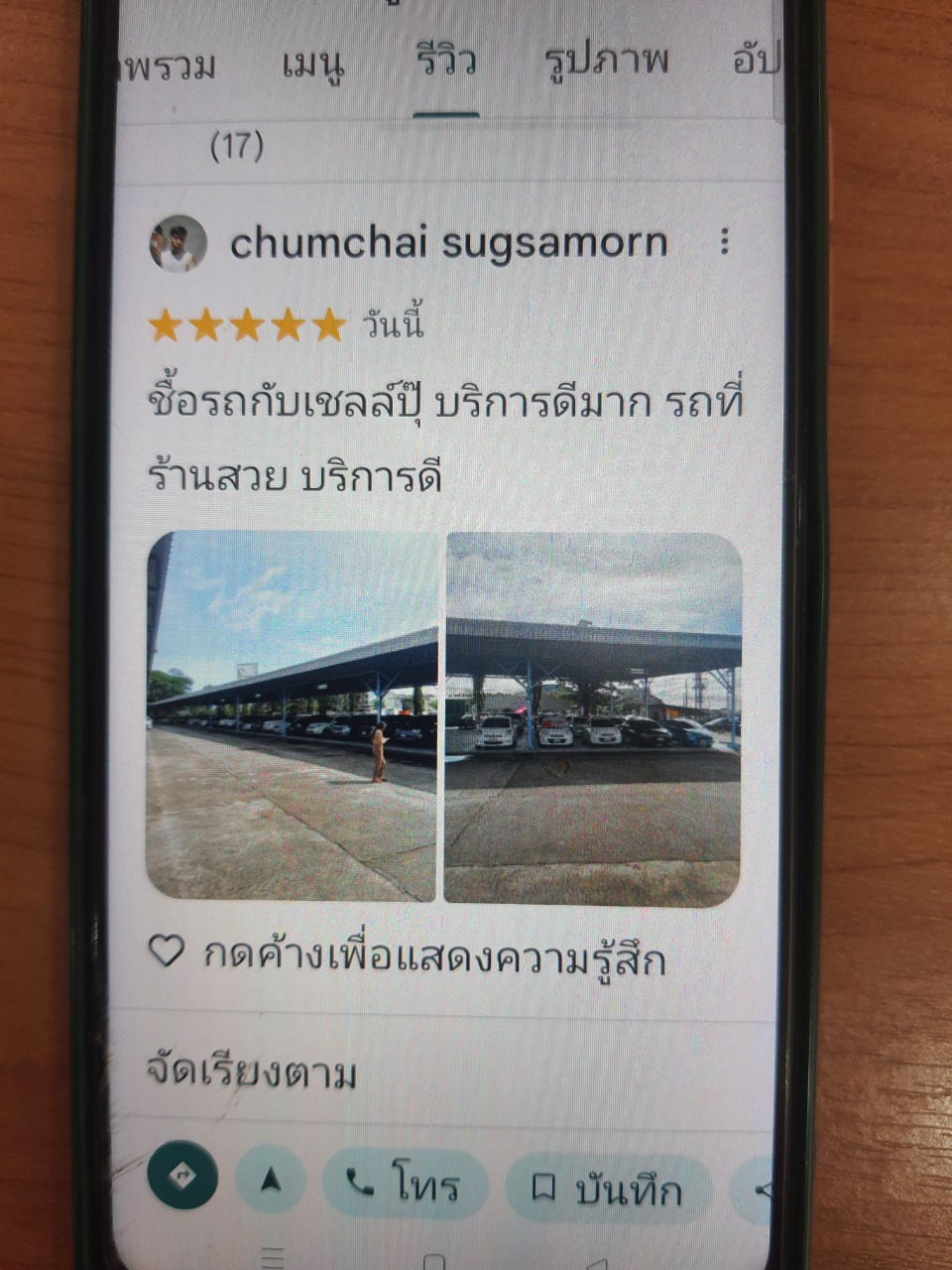Switch to the เมนู tab
Image resolution: width=952 pixels, height=1270 pixels.
(313, 64)
